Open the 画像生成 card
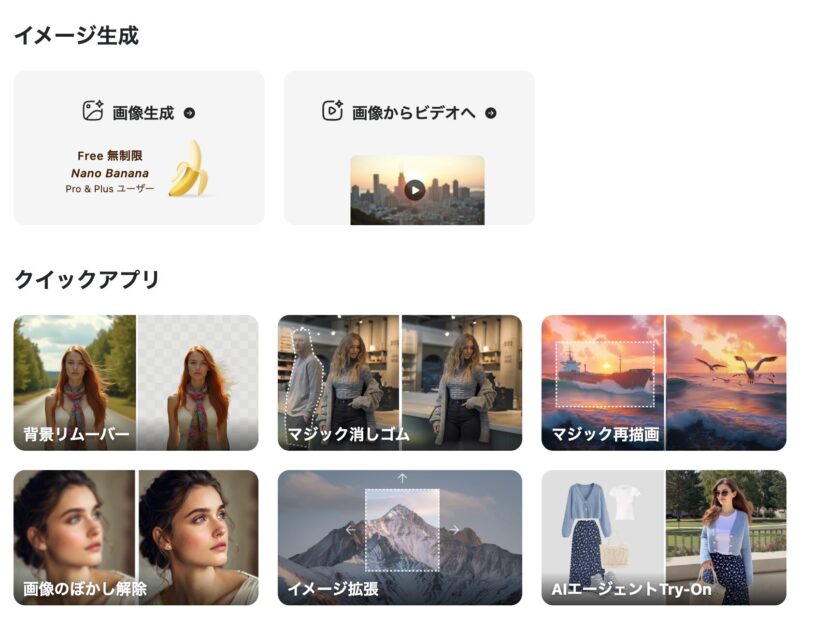828x630 pixels. coord(139,147)
